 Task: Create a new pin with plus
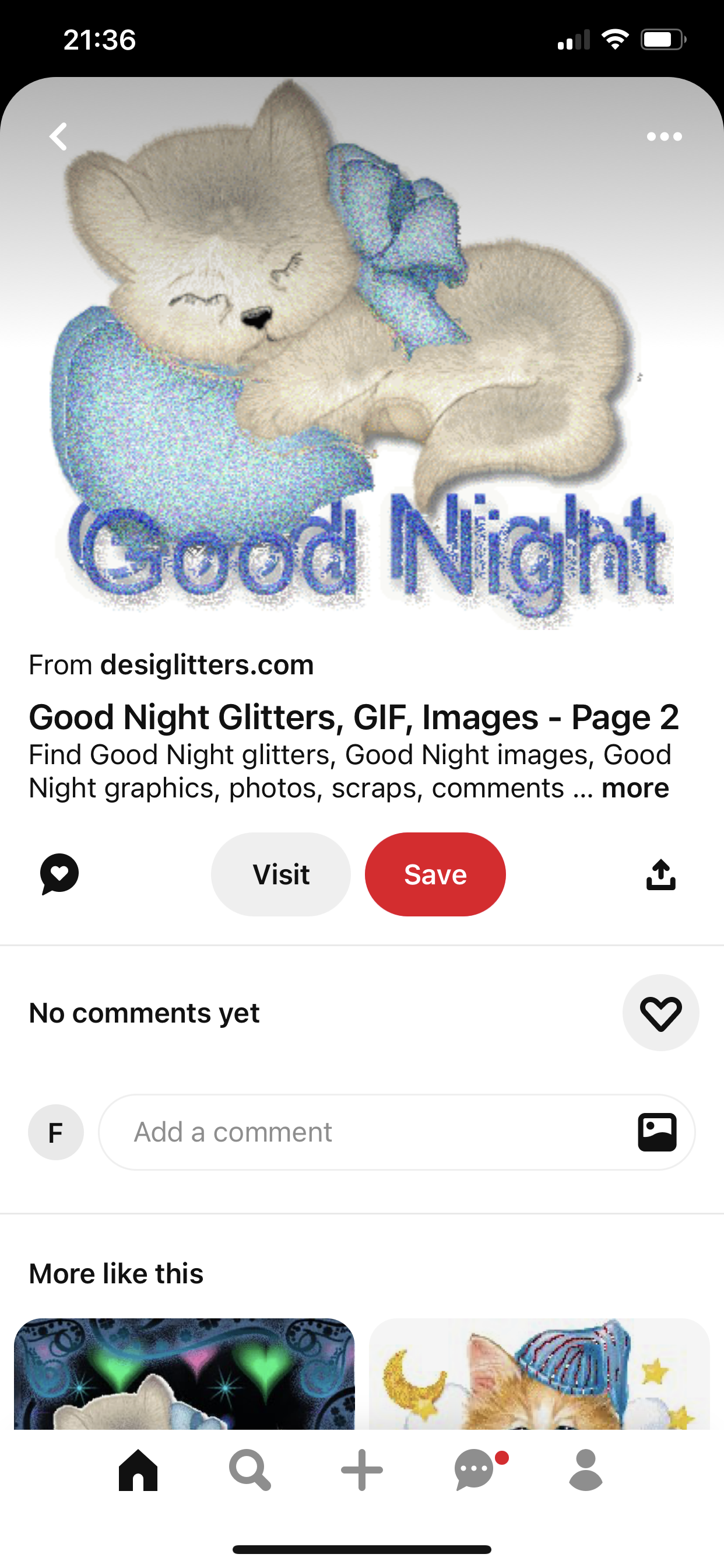click(x=362, y=1471)
